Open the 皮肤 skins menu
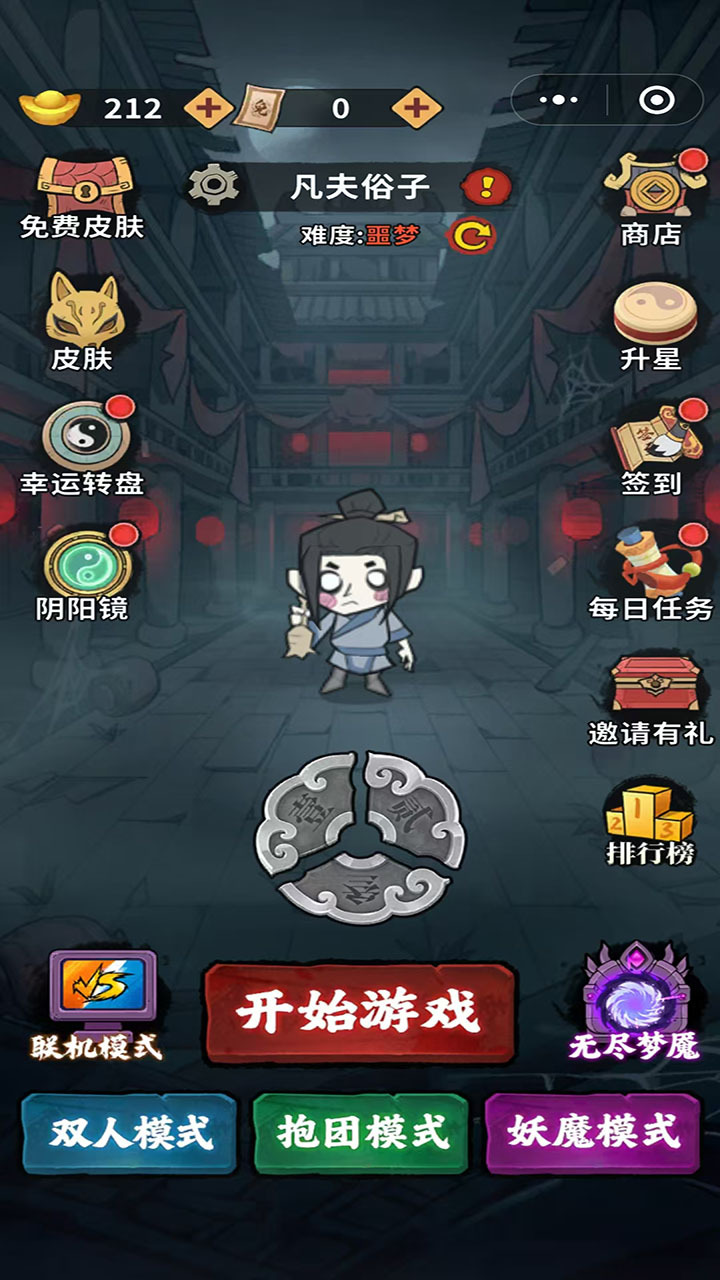The height and width of the screenshot is (1280, 720). [x=81, y=322]
